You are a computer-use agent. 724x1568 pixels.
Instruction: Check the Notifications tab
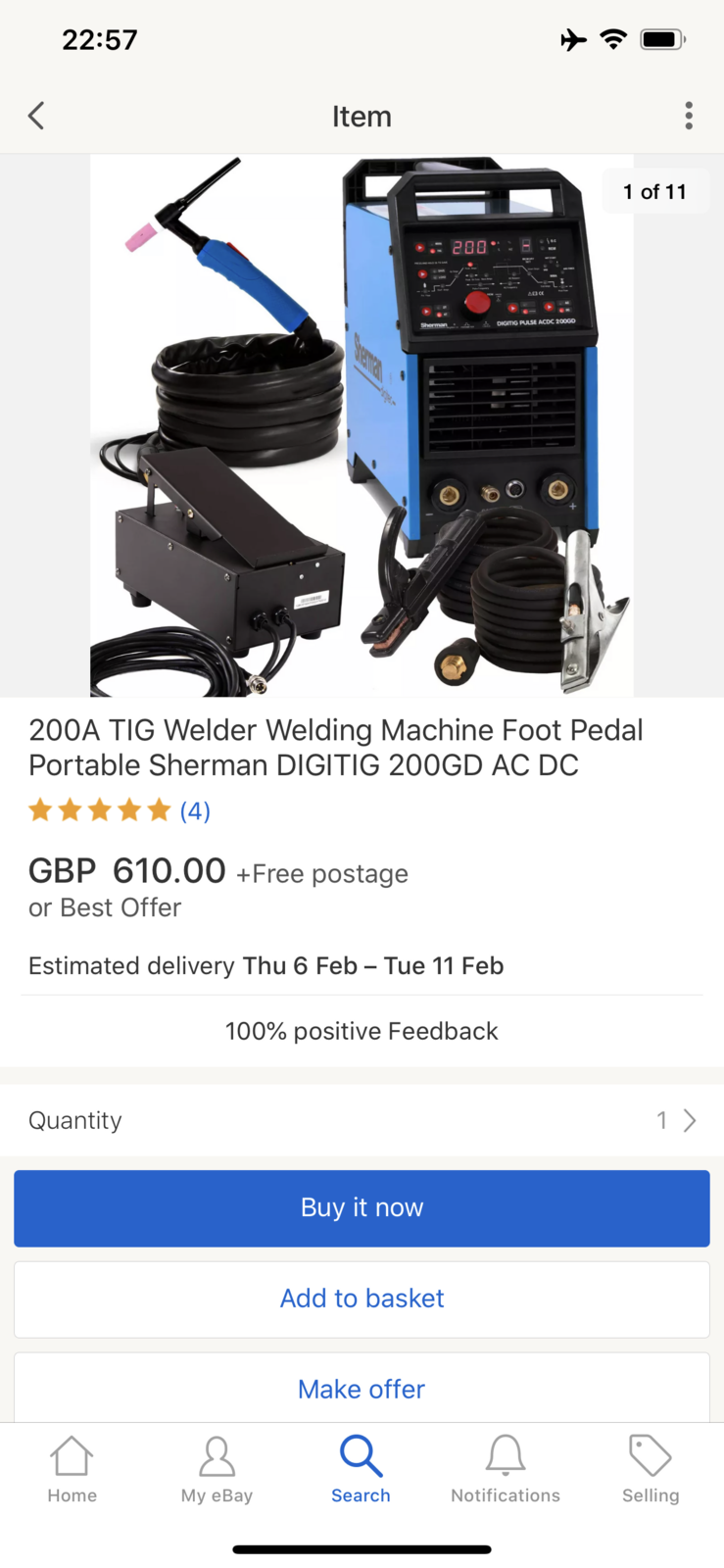506,1469
